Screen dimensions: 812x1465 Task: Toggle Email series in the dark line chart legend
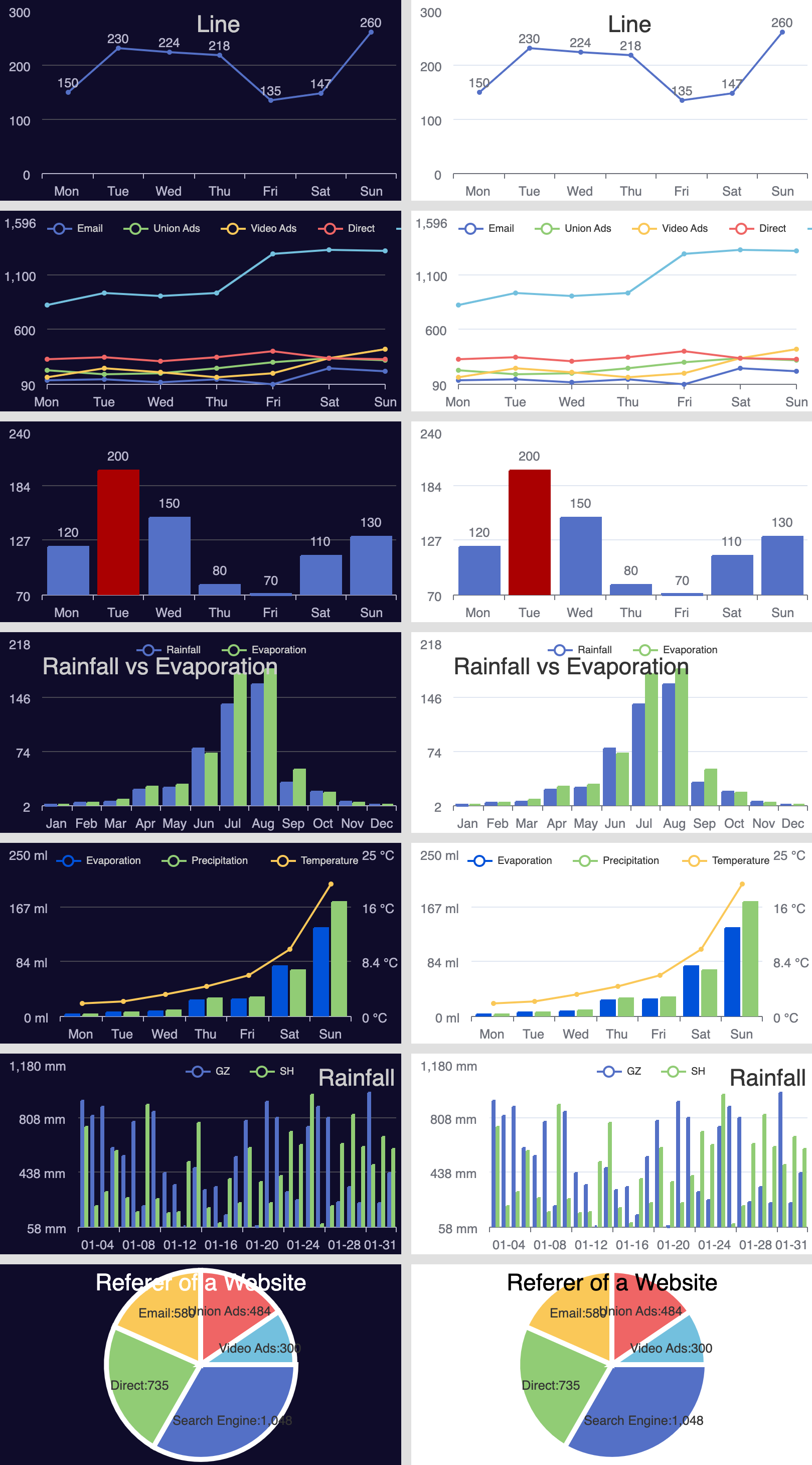pos(75,229)
